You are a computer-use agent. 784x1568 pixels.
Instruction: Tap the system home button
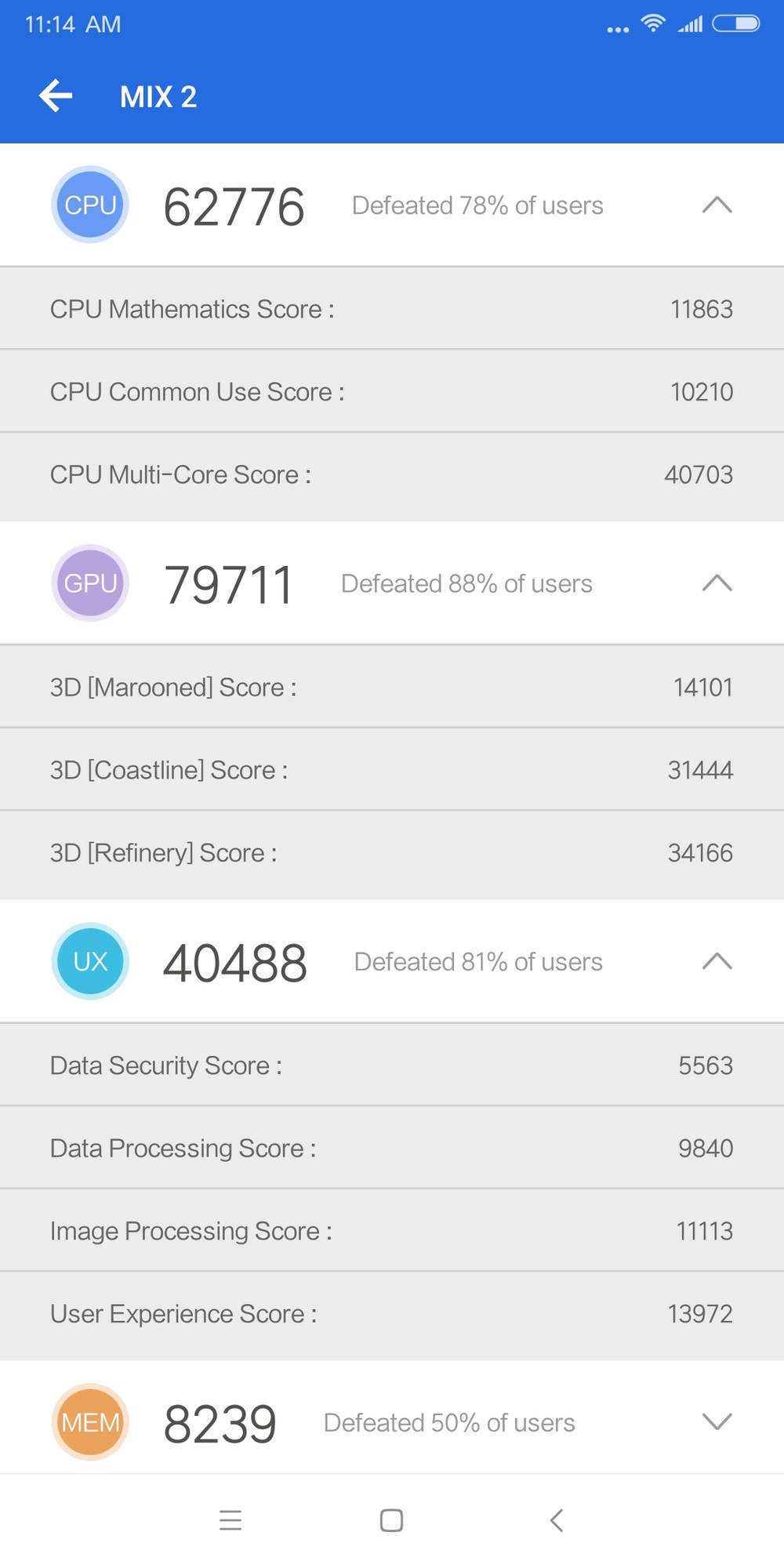pos(391,1520)
